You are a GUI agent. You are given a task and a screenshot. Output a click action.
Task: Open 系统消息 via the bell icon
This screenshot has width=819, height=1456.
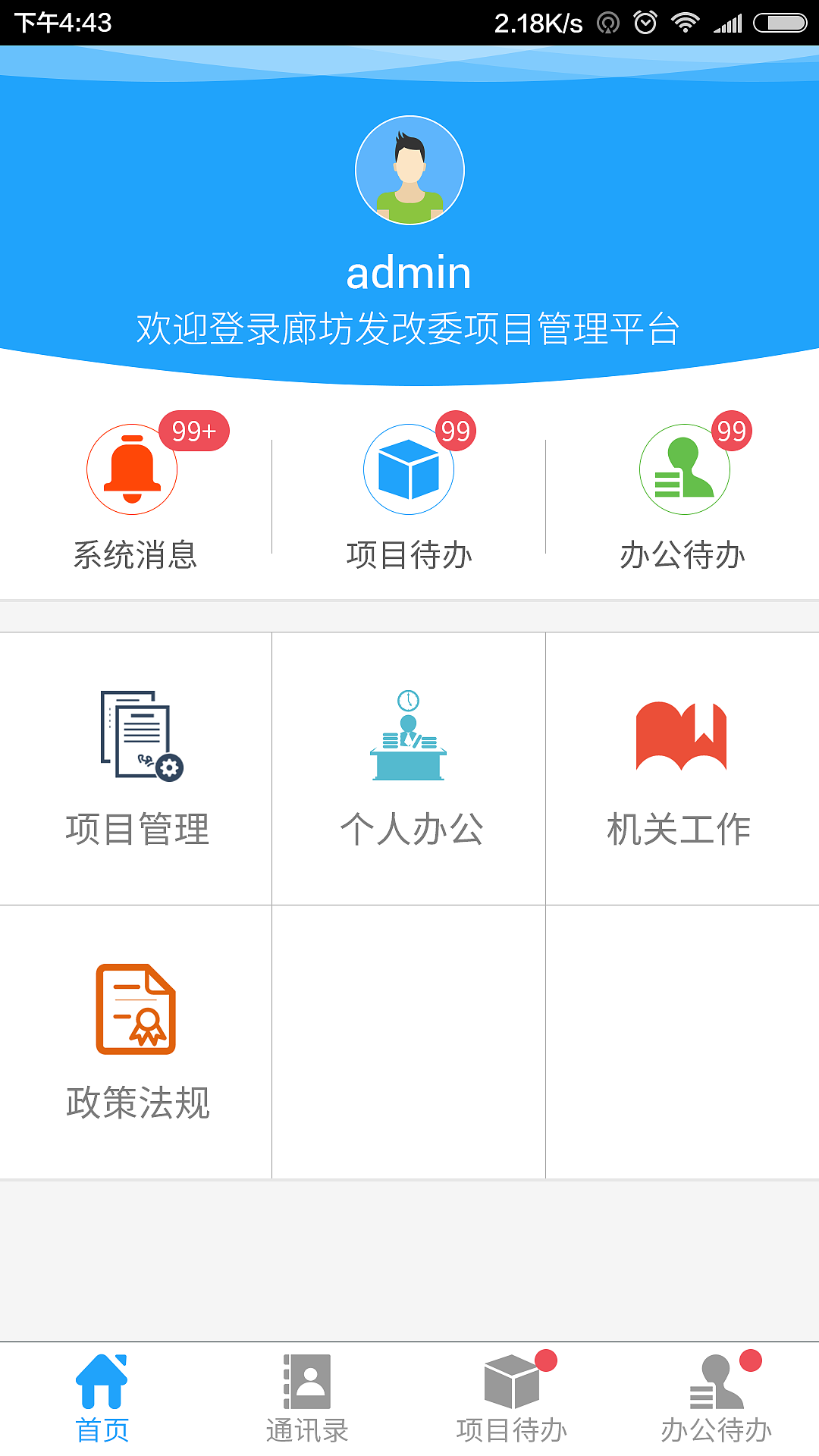[x=132, y=469]
